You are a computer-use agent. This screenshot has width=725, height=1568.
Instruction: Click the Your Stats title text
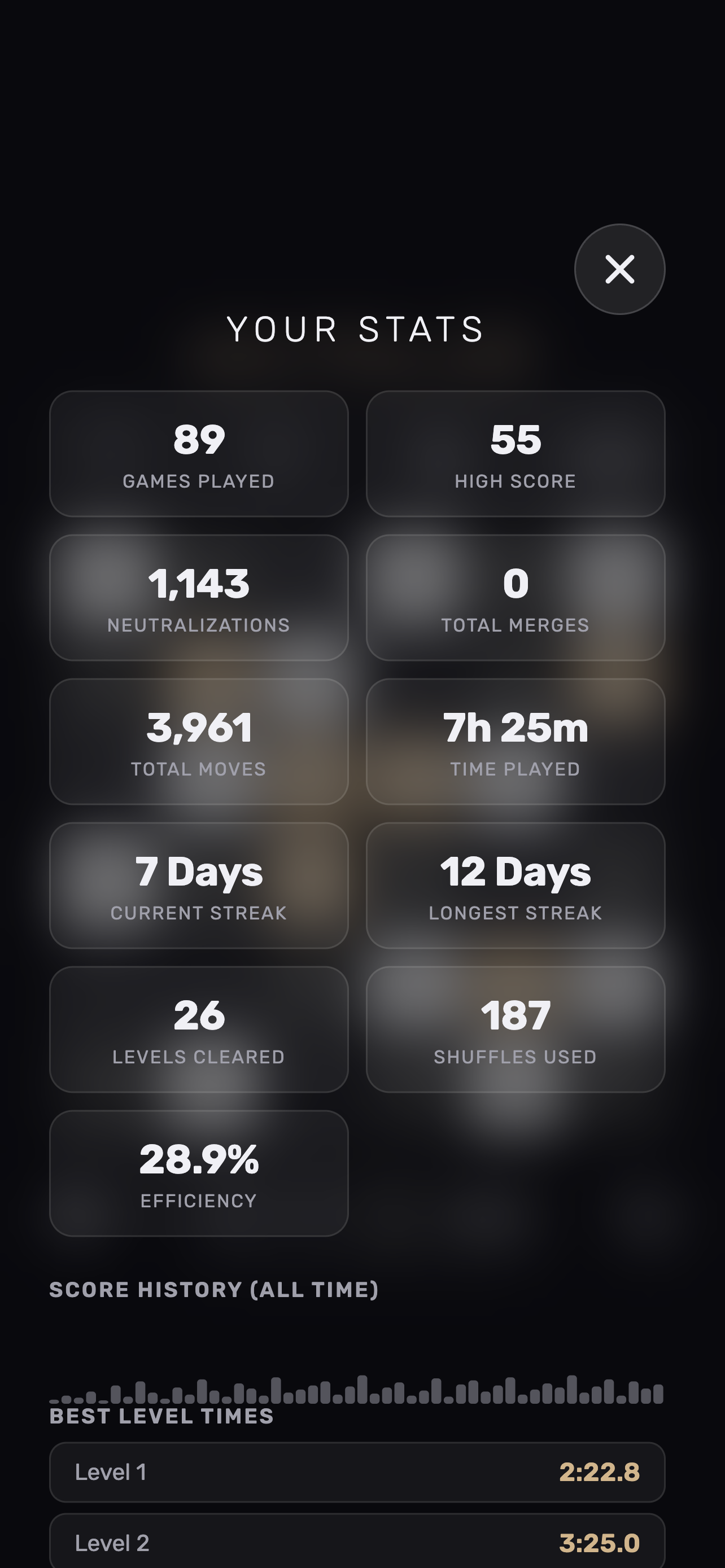356,329
